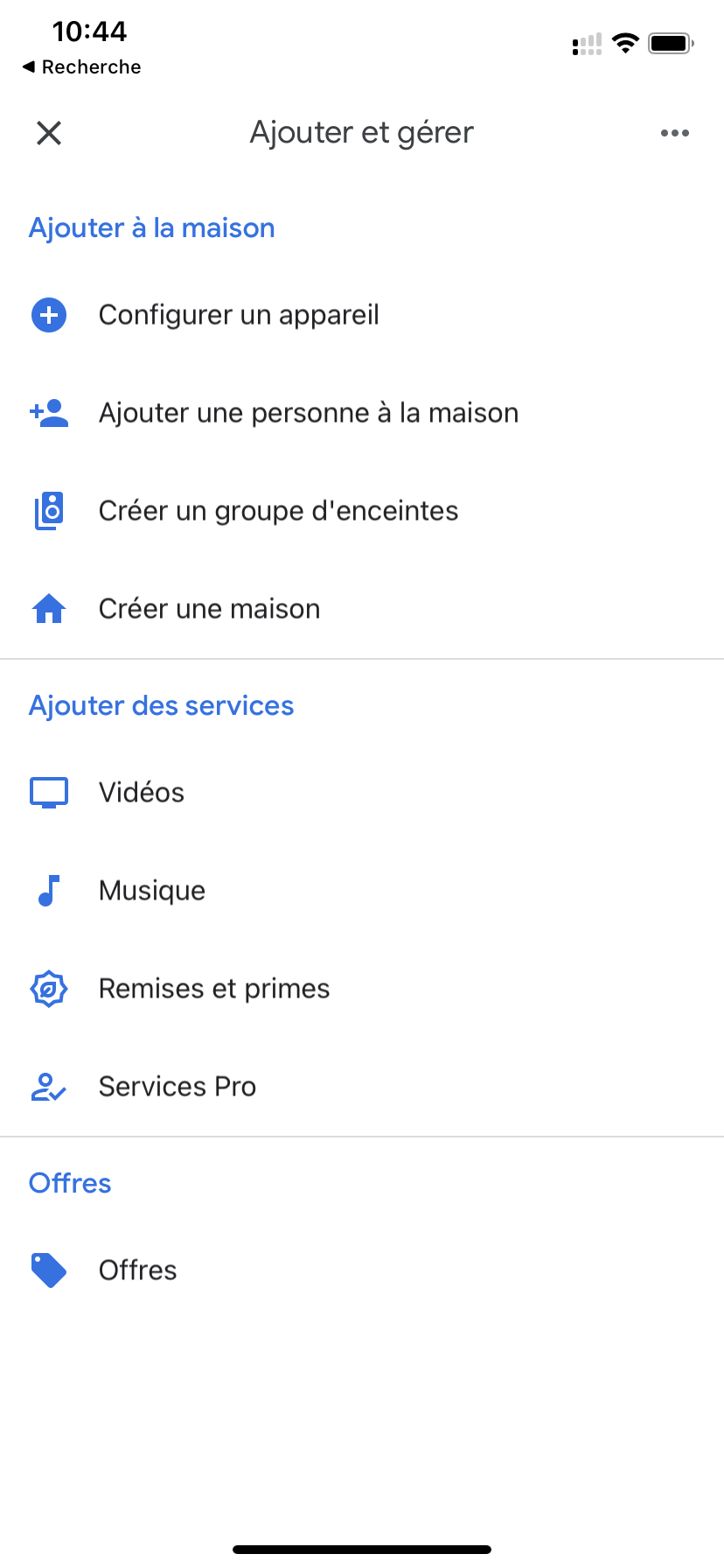724x1568 pixels.
Task: Open the Offres row with tag icon
Action: pos(362,1270)
